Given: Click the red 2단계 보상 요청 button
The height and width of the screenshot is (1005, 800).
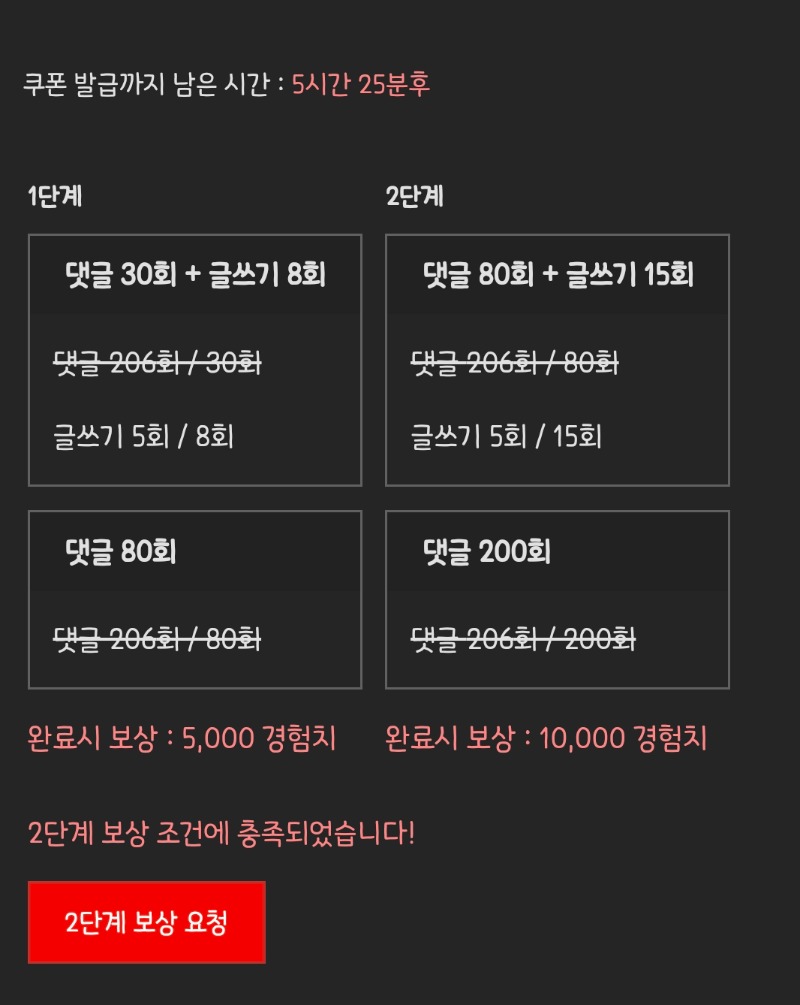Looking at the screenshot, I should coord(145,921).
